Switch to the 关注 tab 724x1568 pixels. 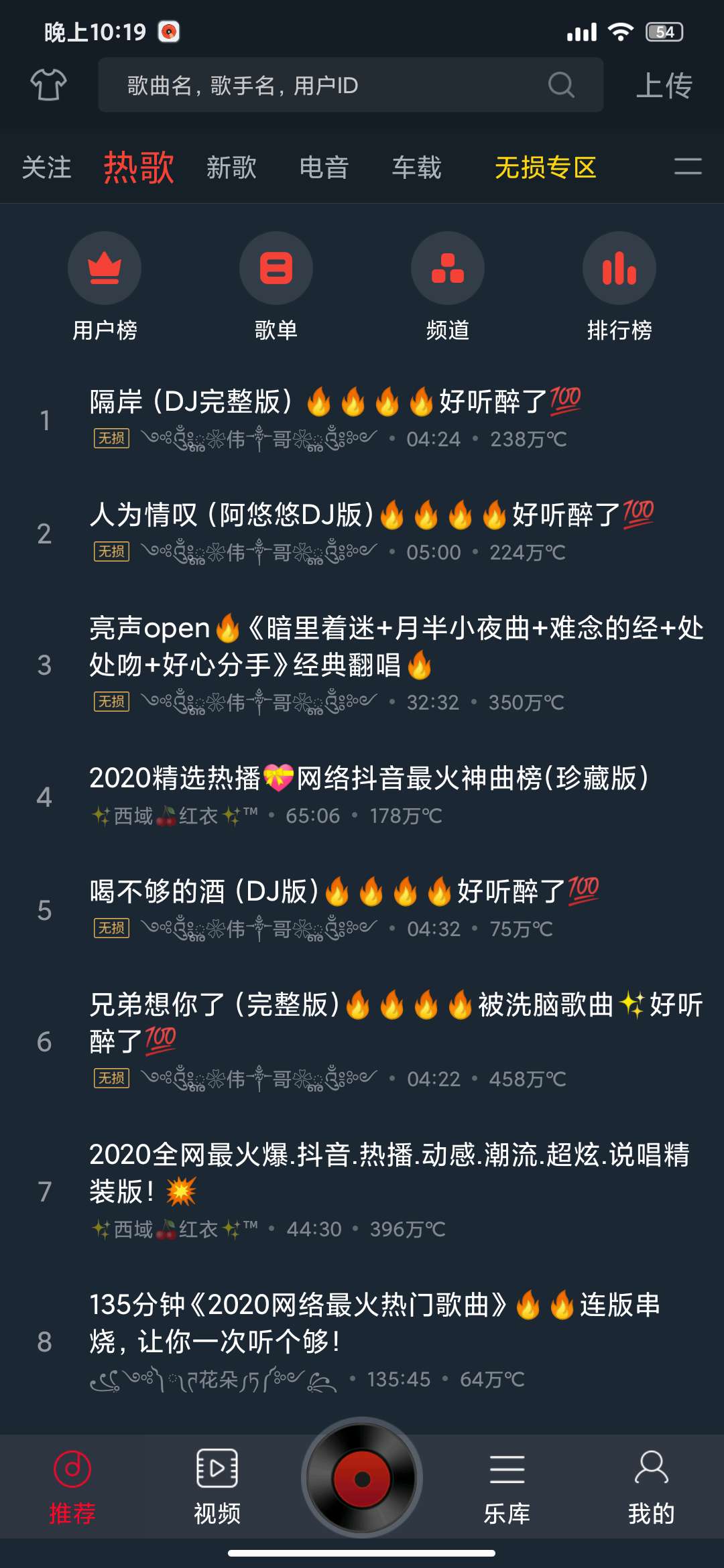pos(46,168)
